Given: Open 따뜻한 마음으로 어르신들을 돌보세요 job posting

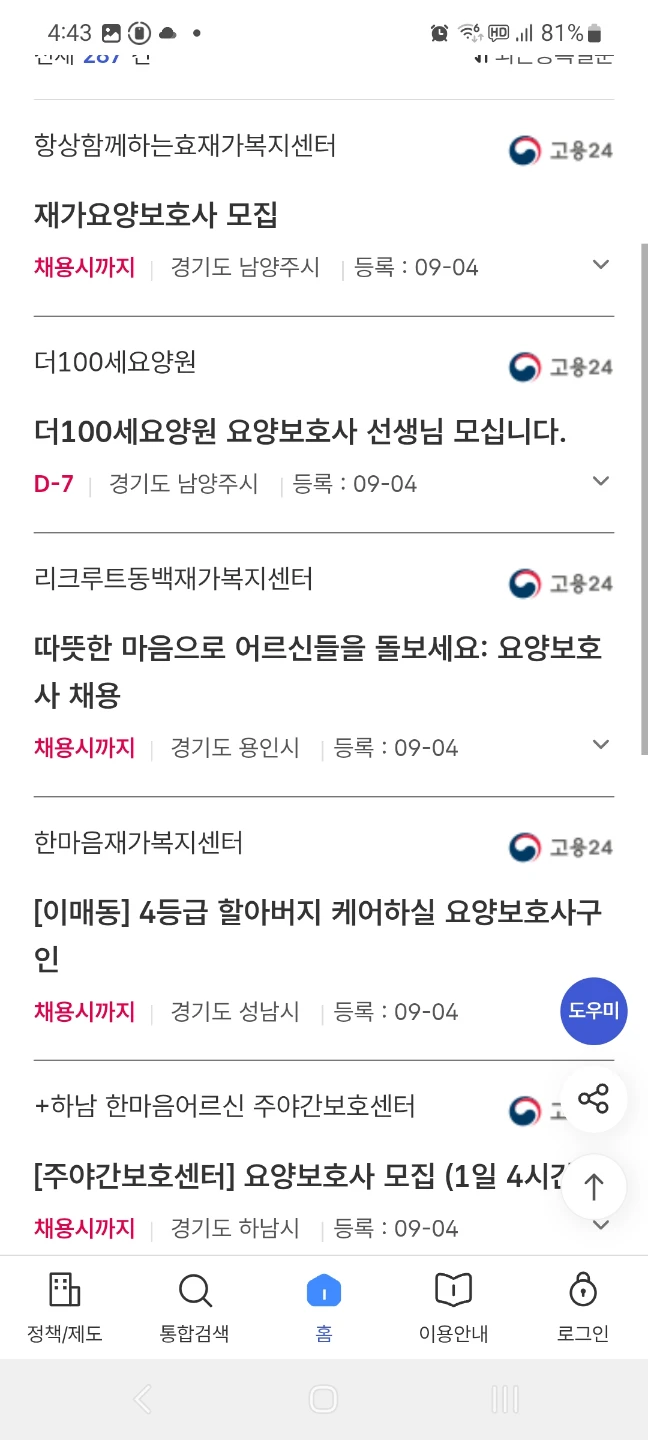Looking at the screenshot, I should [x=318, y=671].
